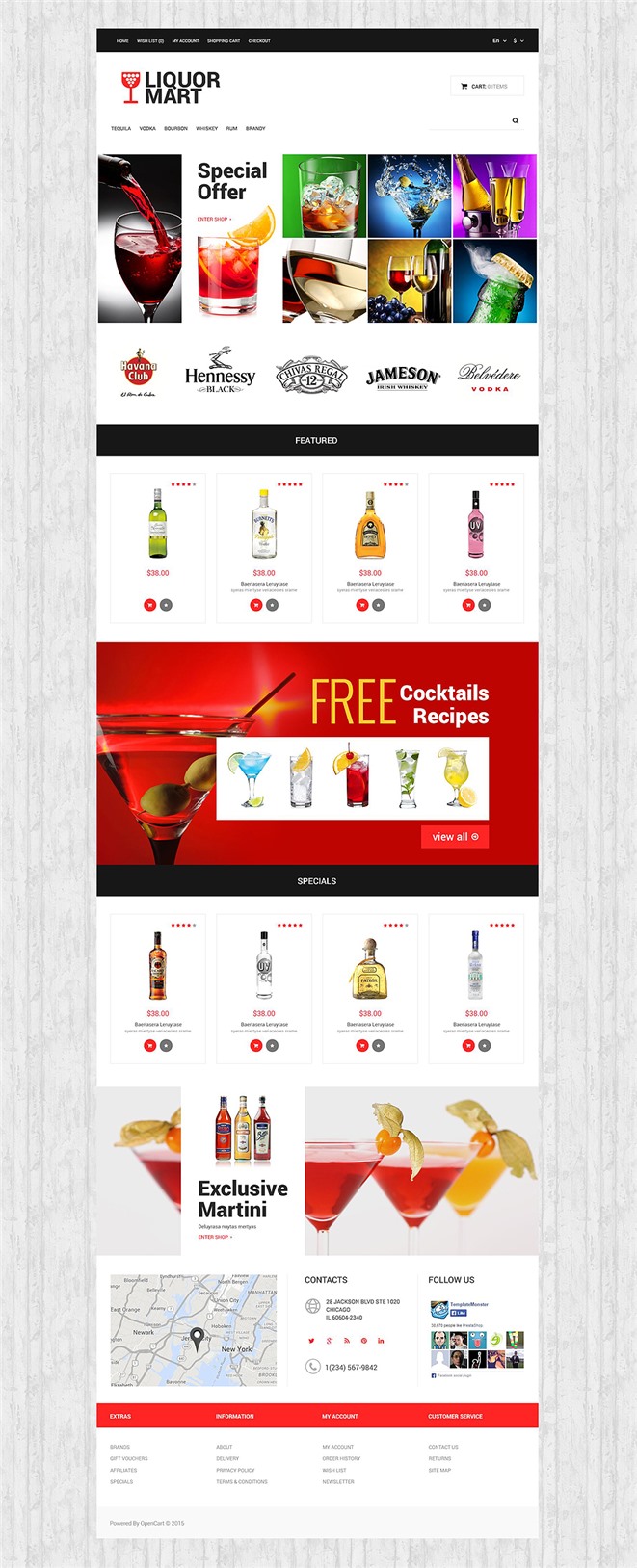Open the En language dropdown

[x=498, y=40]
